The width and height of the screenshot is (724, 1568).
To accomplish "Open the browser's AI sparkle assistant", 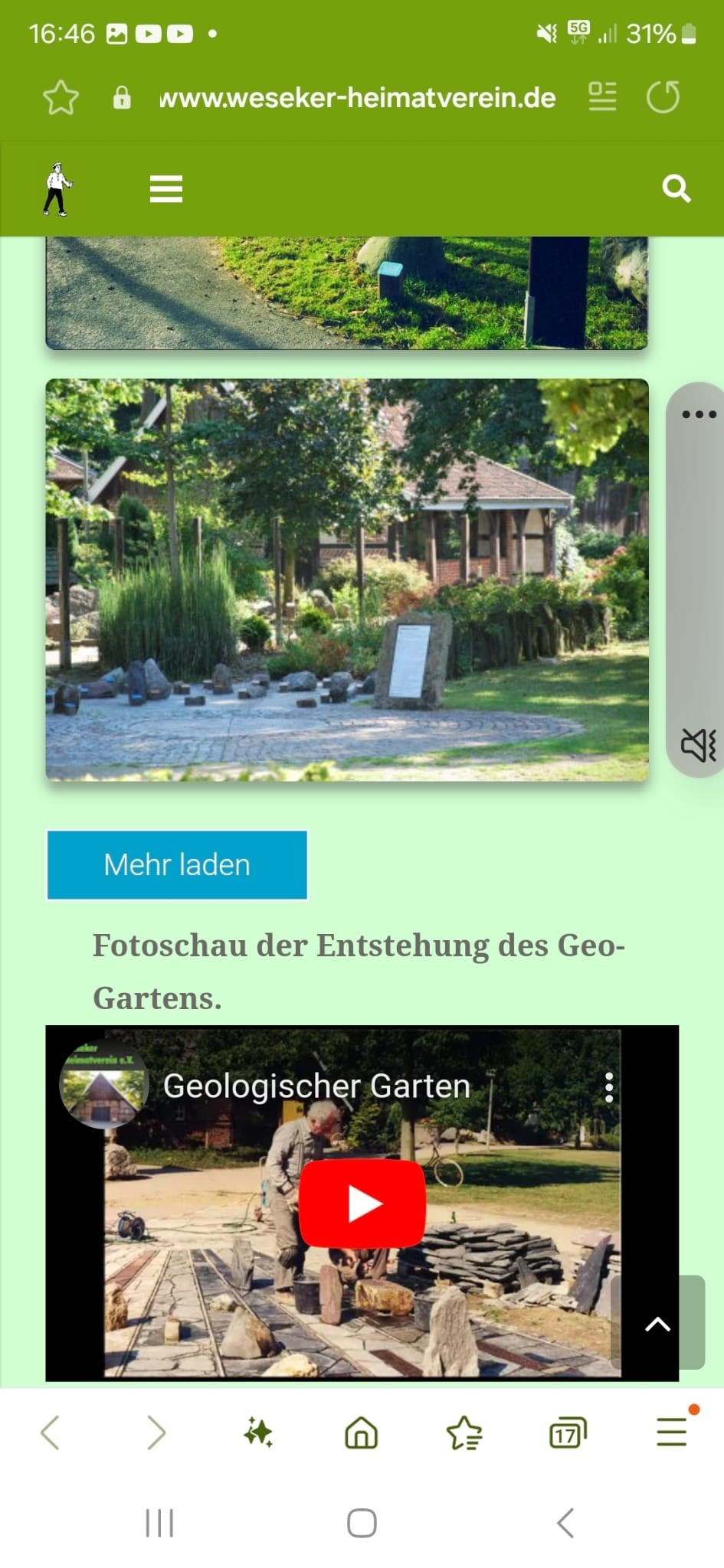I will click(258, 1432).
